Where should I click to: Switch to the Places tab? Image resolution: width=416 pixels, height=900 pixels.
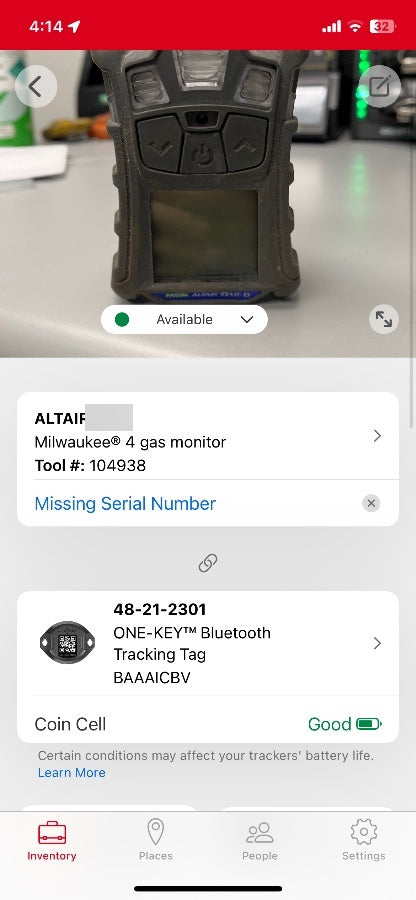(x=155, y=841)
